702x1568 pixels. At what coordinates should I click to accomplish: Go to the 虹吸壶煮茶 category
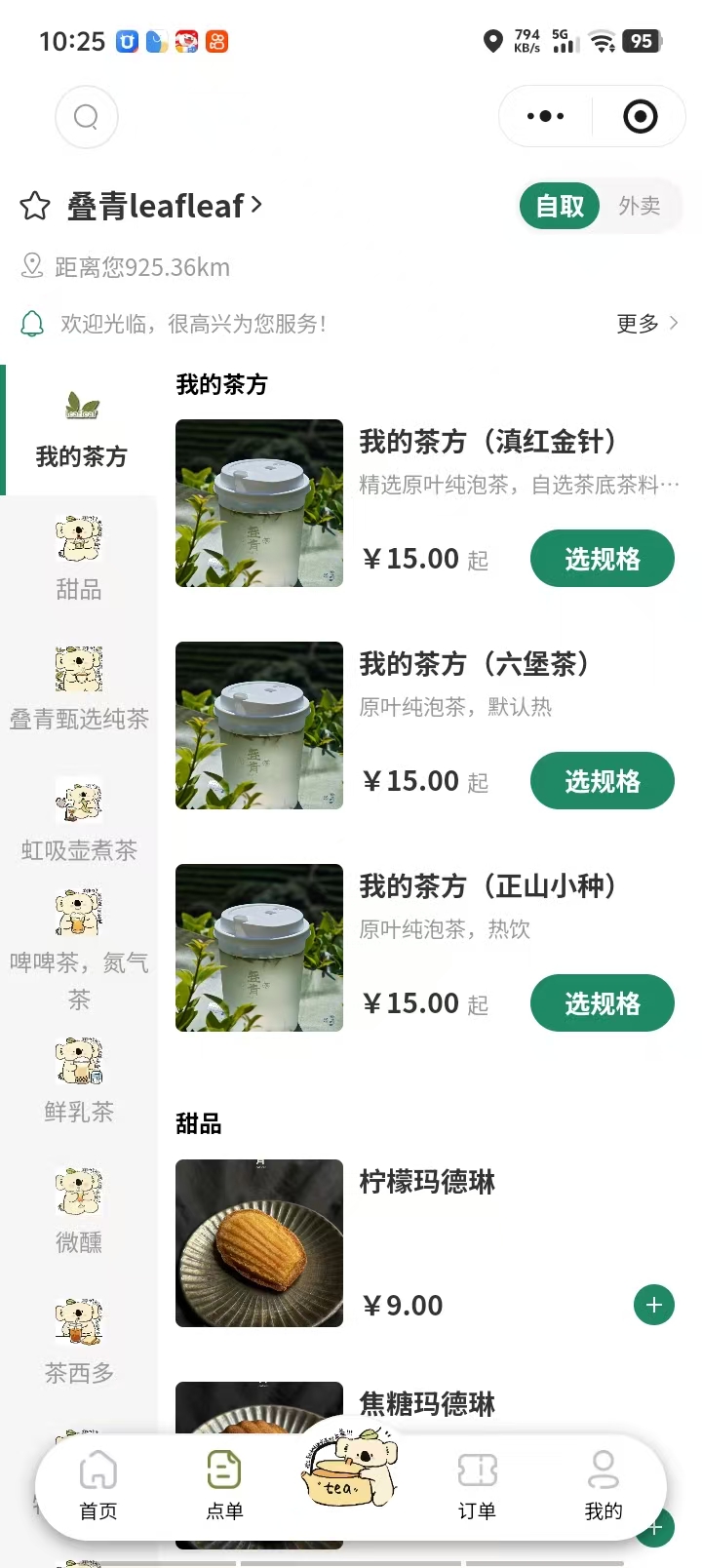[x=79, y=822]
